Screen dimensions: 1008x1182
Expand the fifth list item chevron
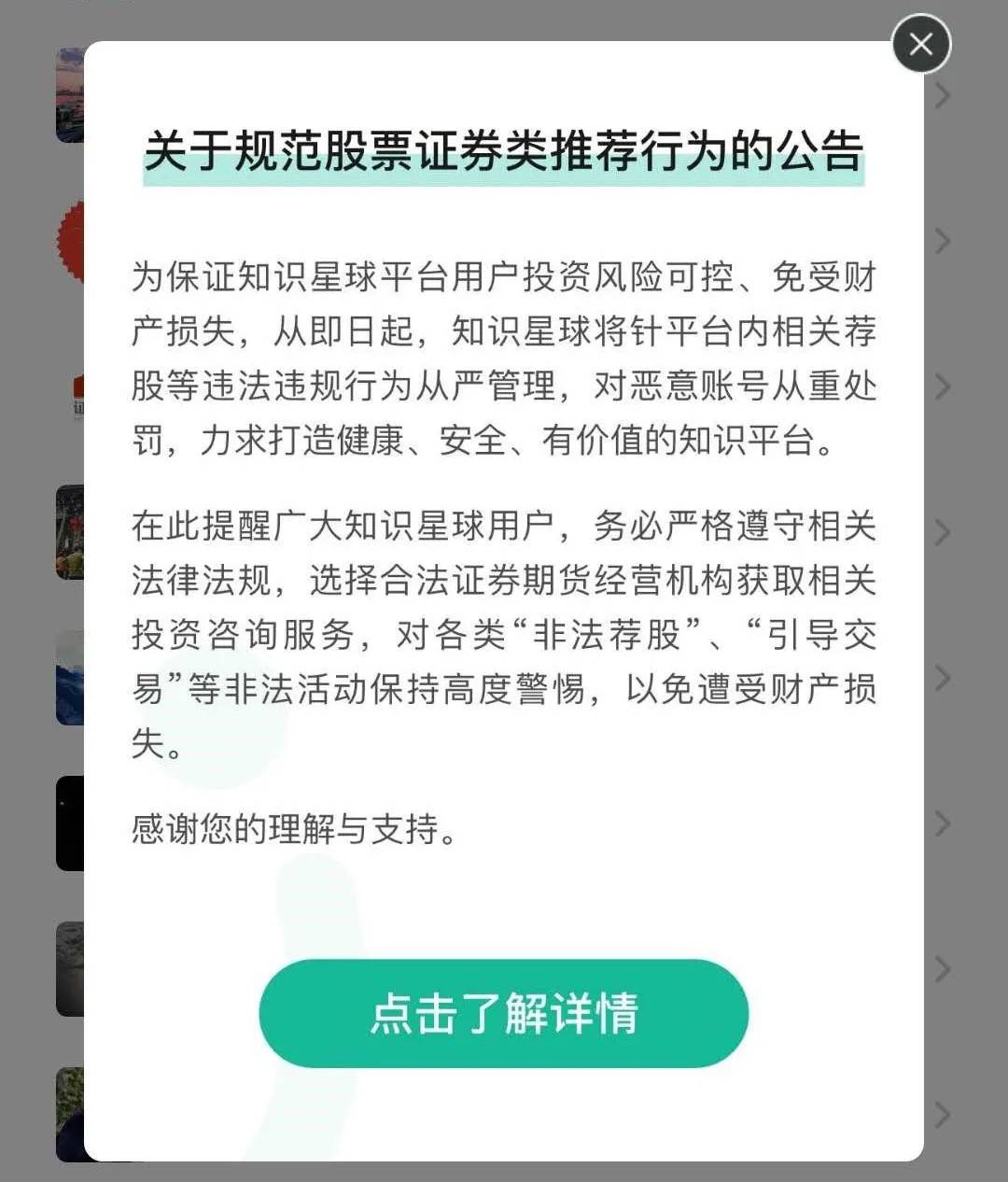point(943,677)
